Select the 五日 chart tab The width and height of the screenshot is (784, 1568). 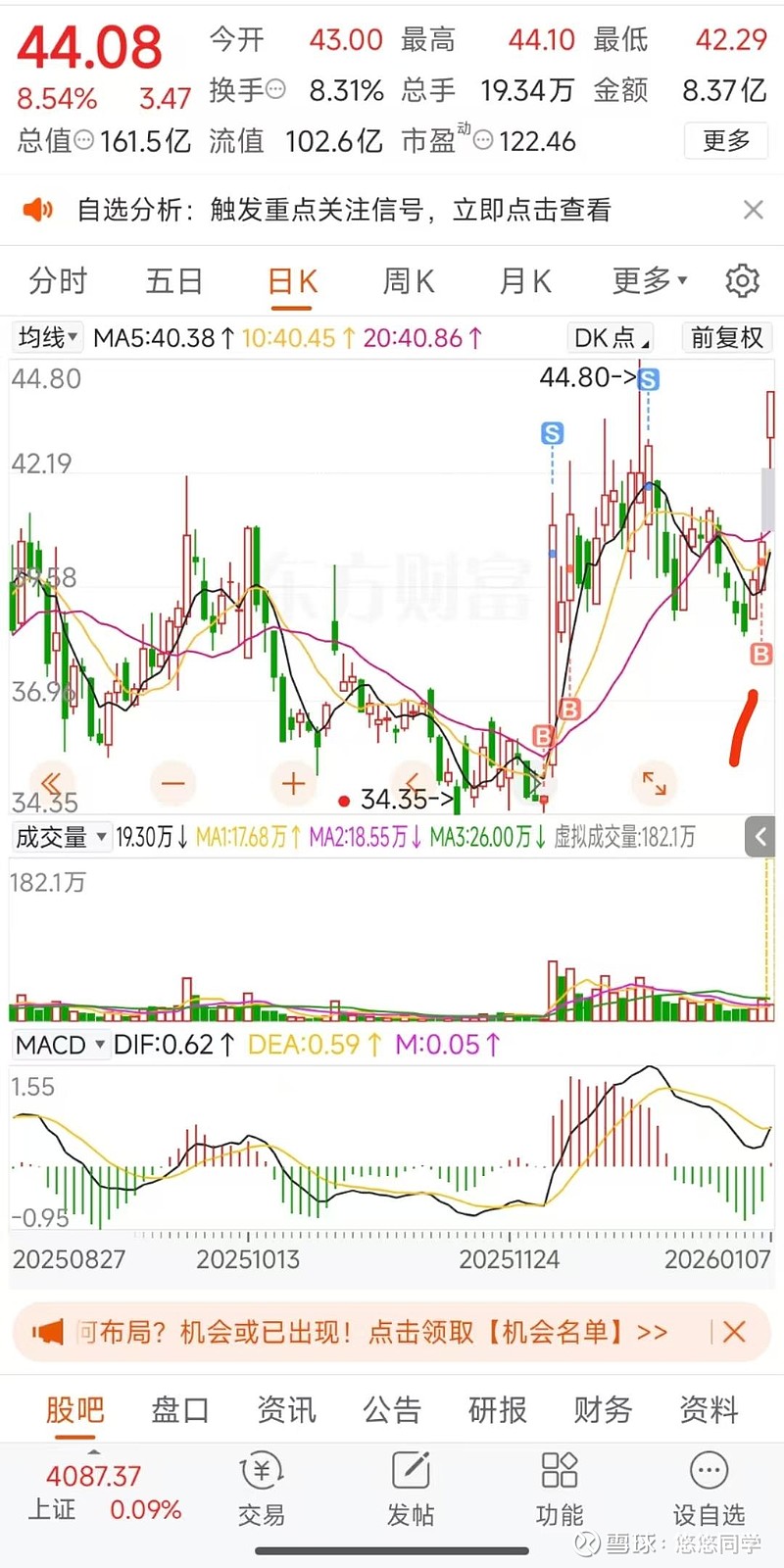click(173, 282)
